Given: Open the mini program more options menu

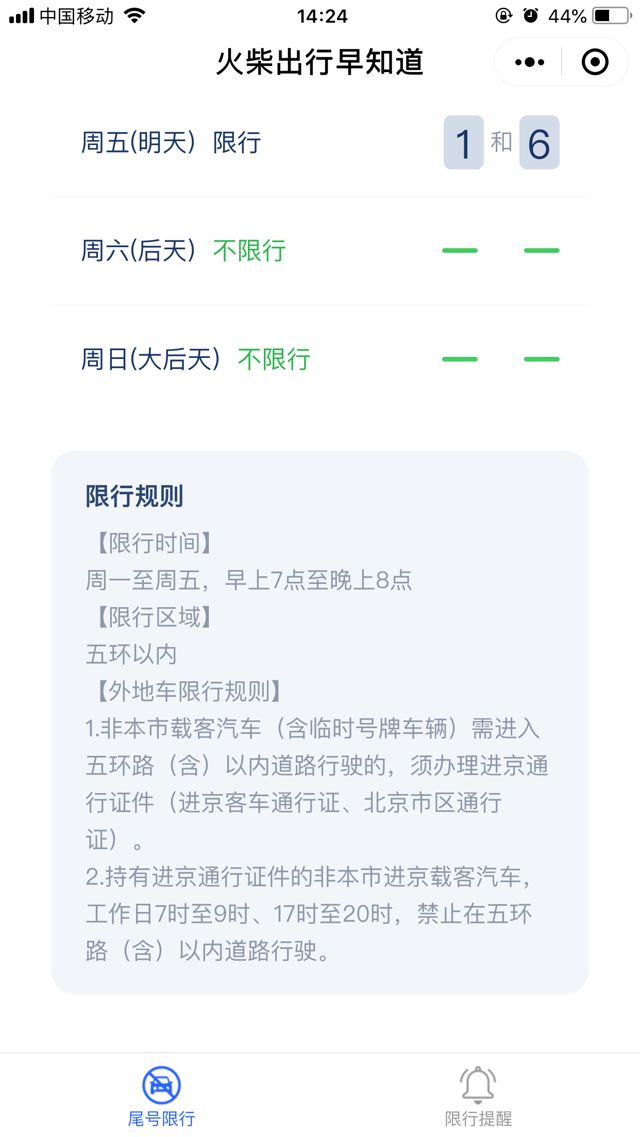Looking at the screenshot, I should point(530,62).
